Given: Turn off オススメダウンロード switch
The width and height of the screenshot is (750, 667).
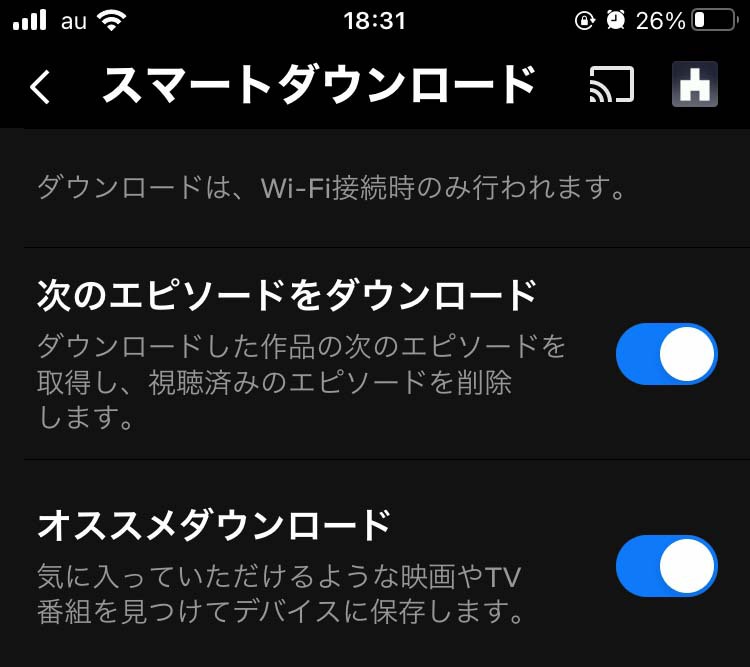Looking at the screenshot, I should click(666, 566).
